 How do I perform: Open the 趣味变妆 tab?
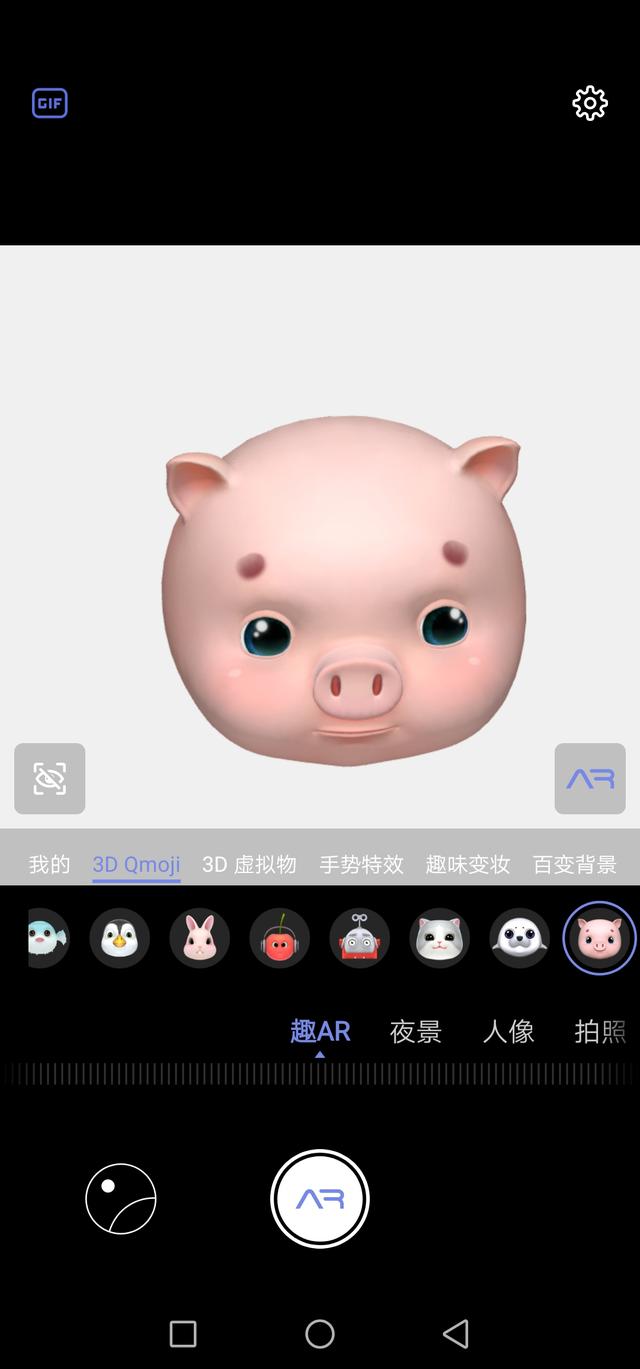[x=468, y=864]
